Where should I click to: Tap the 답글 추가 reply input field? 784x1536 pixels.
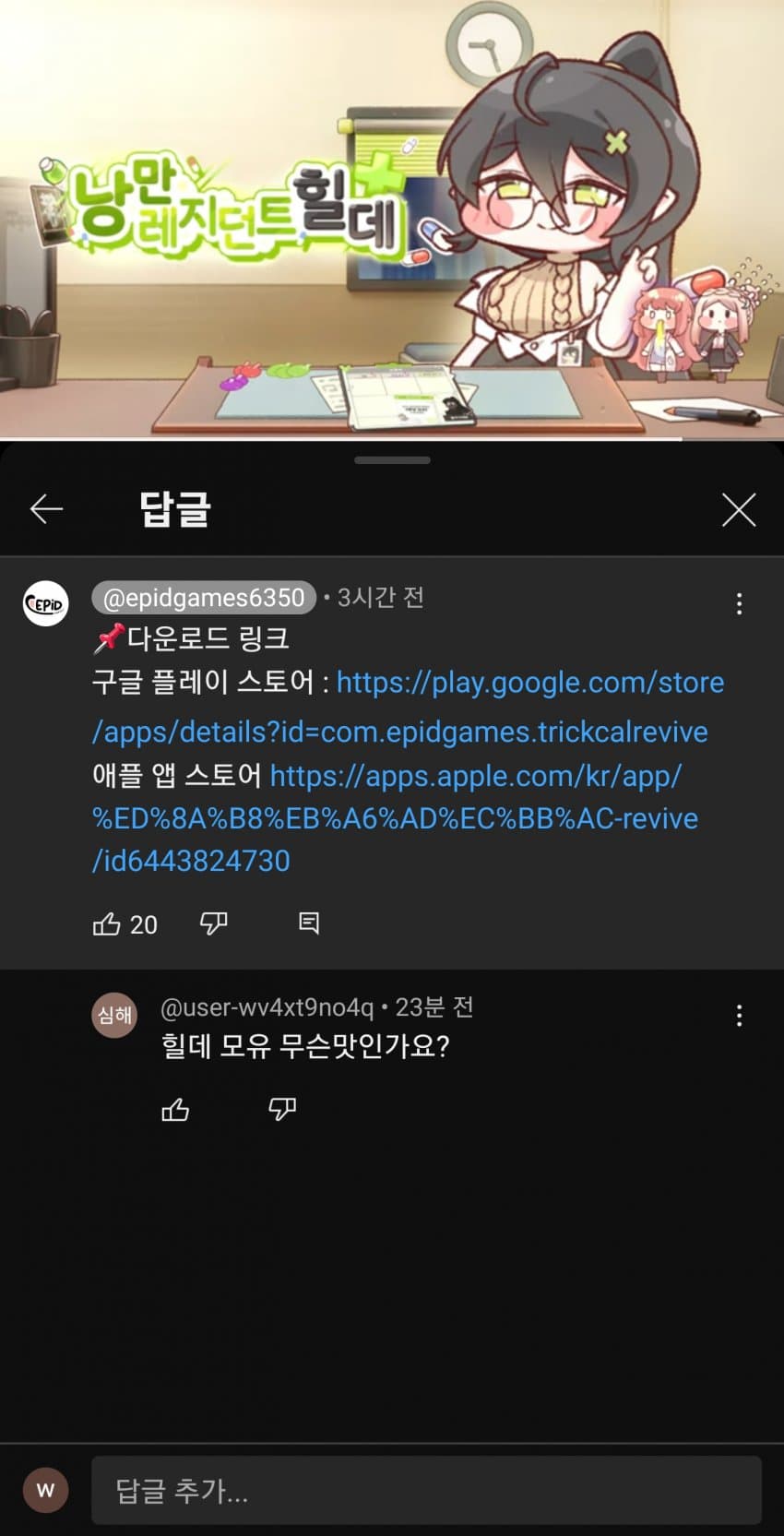point(426,1490)
